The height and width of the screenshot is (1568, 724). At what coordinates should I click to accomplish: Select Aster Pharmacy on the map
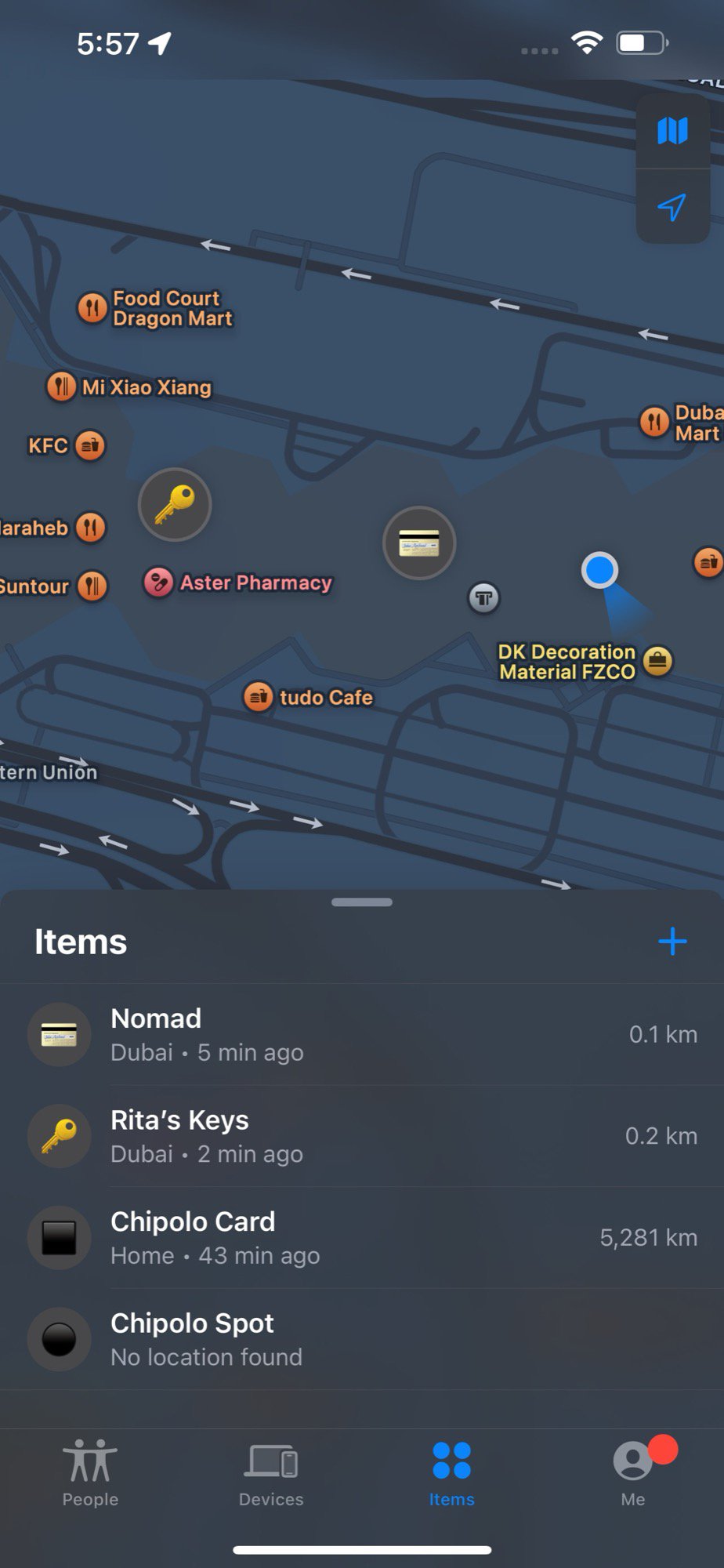tap(159, 583)
